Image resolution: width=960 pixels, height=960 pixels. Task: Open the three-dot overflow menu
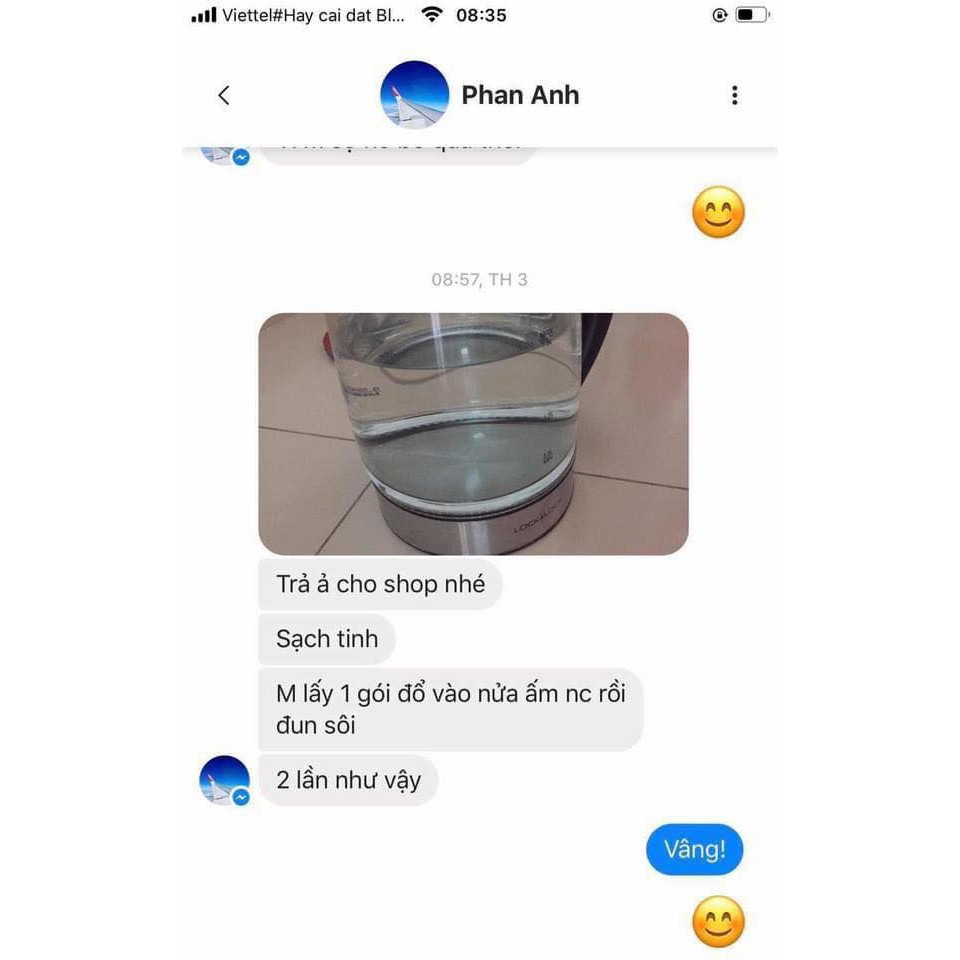click(735, 96)
